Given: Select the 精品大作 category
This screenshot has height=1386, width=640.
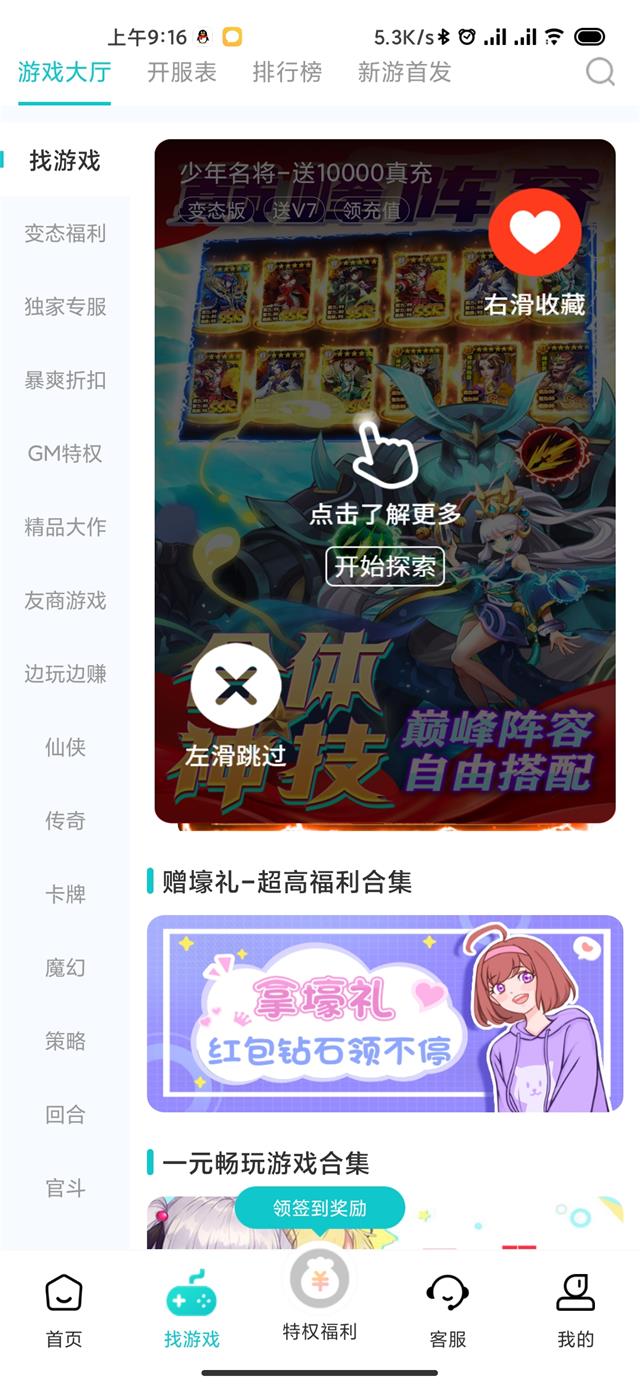Looking at the screenshot, I should pyautogui.click(x=65, y=527).
